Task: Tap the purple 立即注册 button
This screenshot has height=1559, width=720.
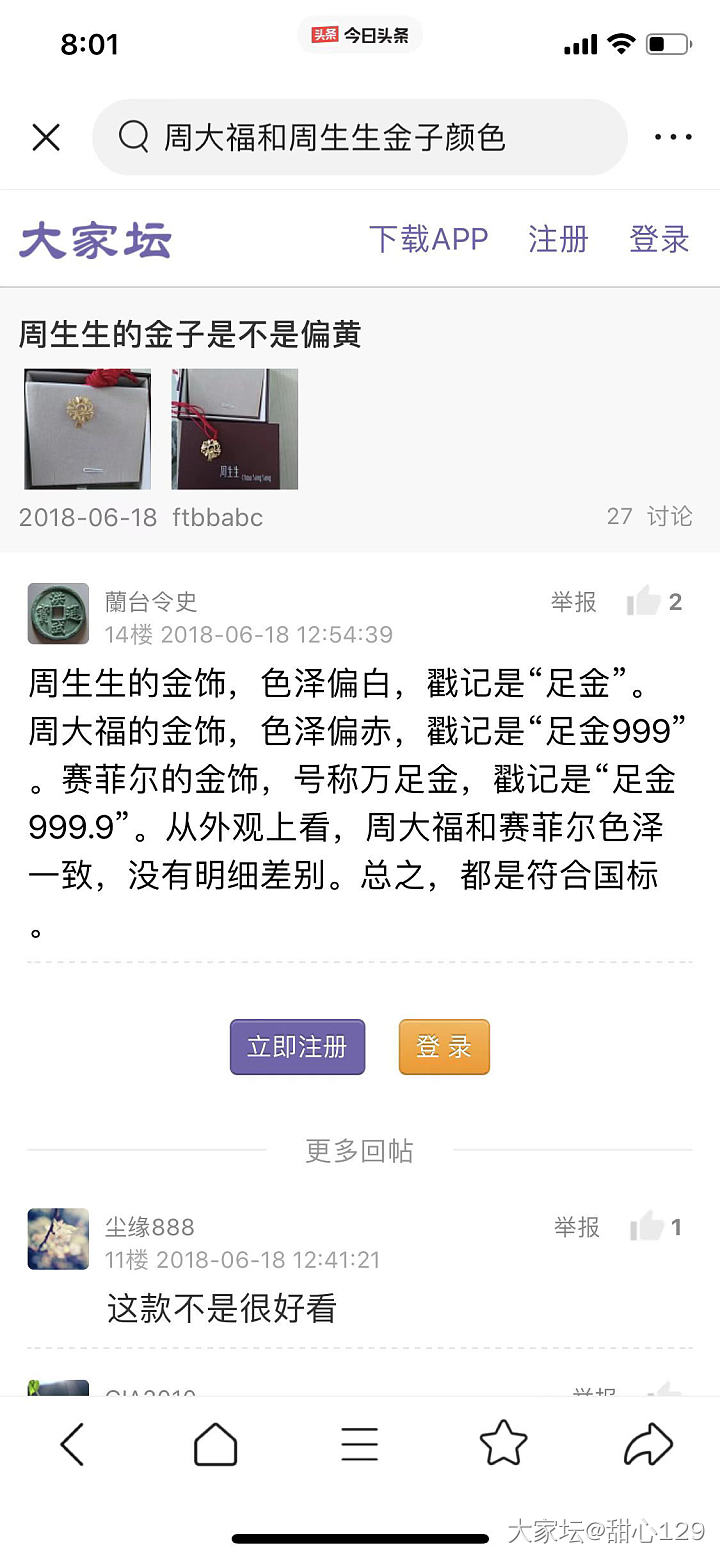Action: [x=297, y=1047]
